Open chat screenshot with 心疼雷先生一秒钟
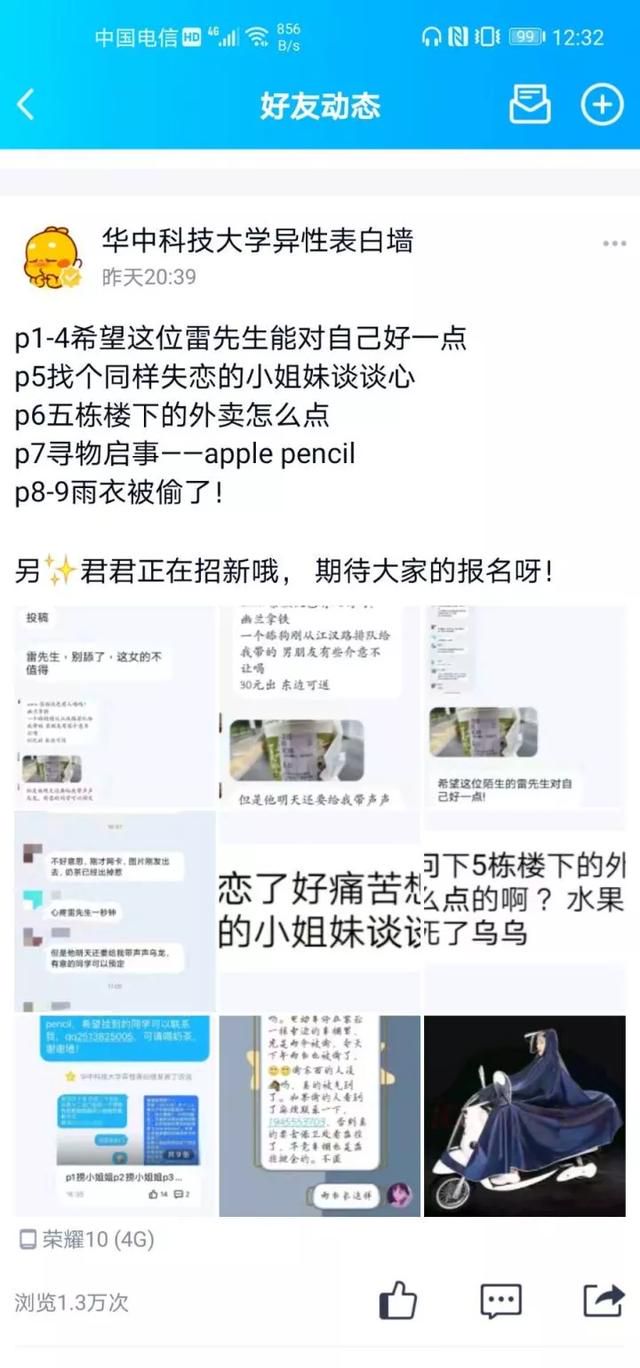Image resolution: width=640 pixels, height=1368 pixels. [x=114, y=910]
